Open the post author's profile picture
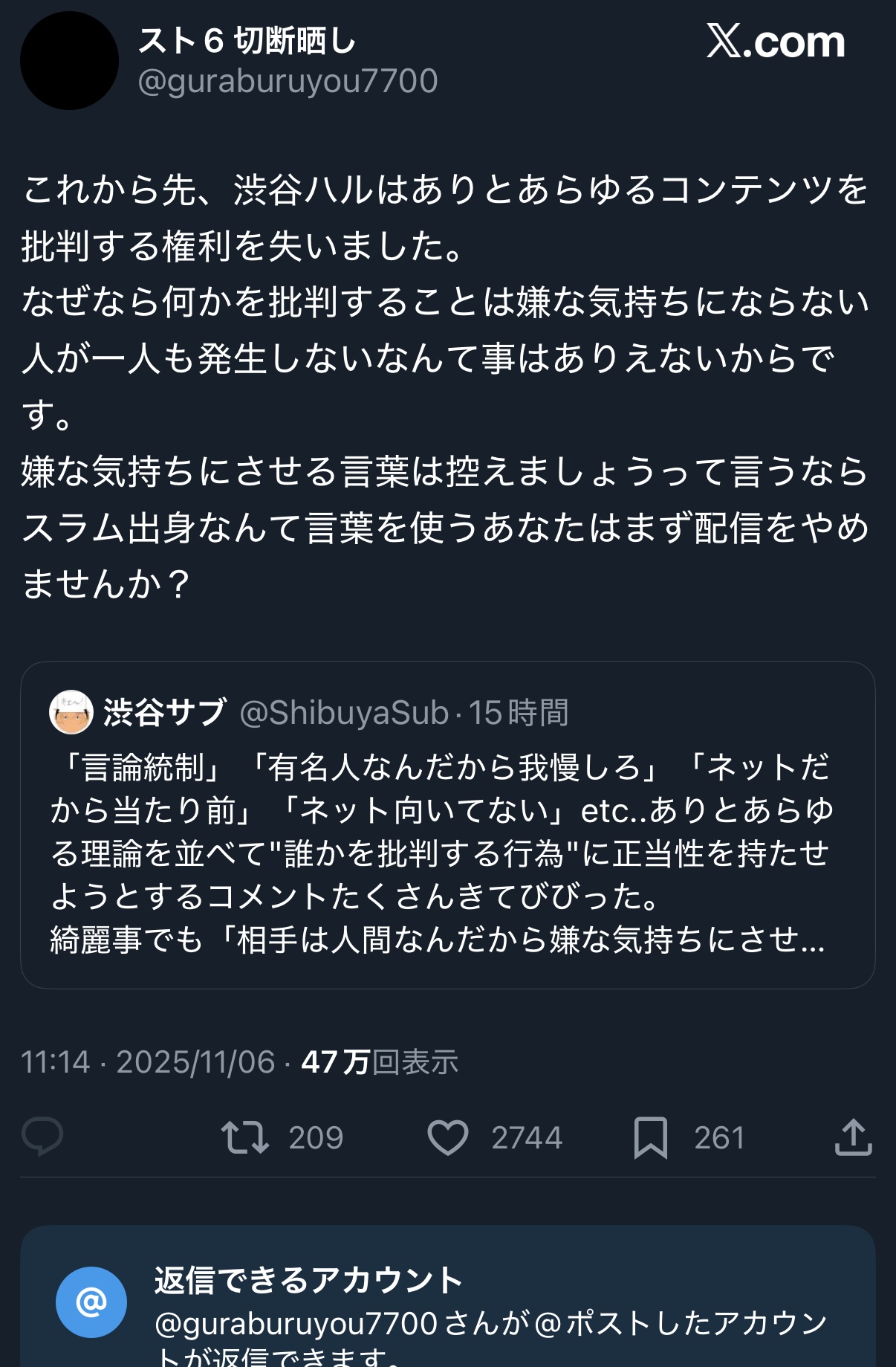 70,61
